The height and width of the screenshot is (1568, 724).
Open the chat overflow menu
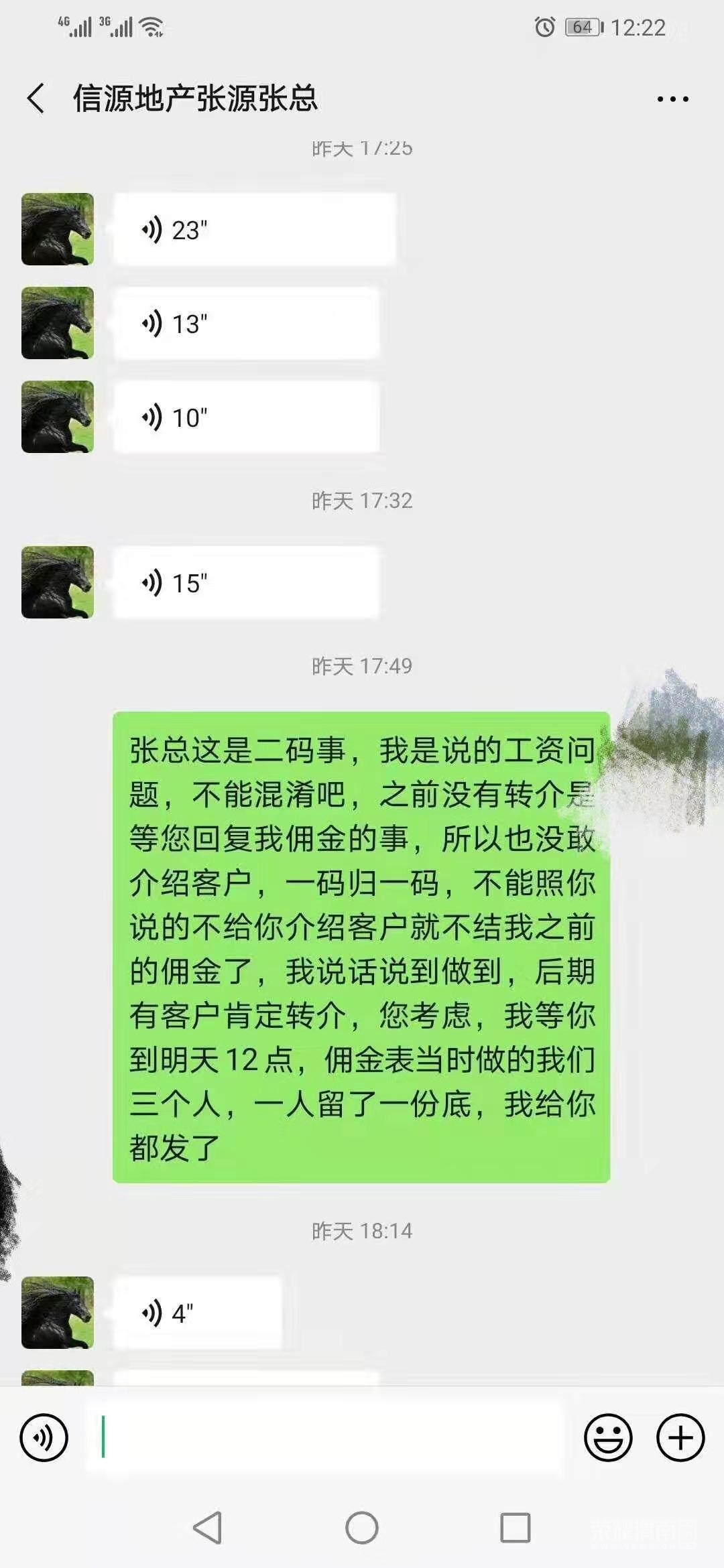[x=672, y=99]
